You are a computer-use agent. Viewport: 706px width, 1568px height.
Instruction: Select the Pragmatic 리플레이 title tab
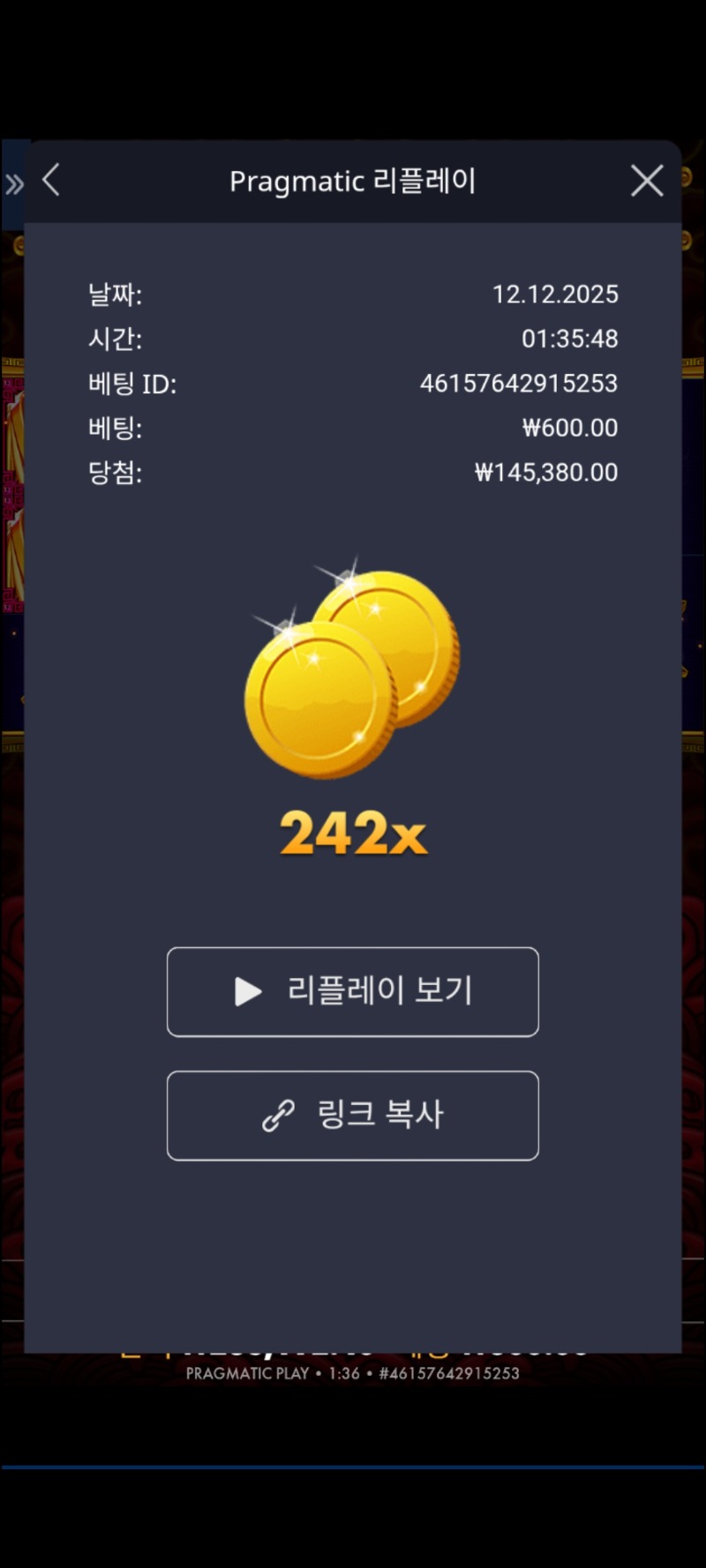pos(353,181)
